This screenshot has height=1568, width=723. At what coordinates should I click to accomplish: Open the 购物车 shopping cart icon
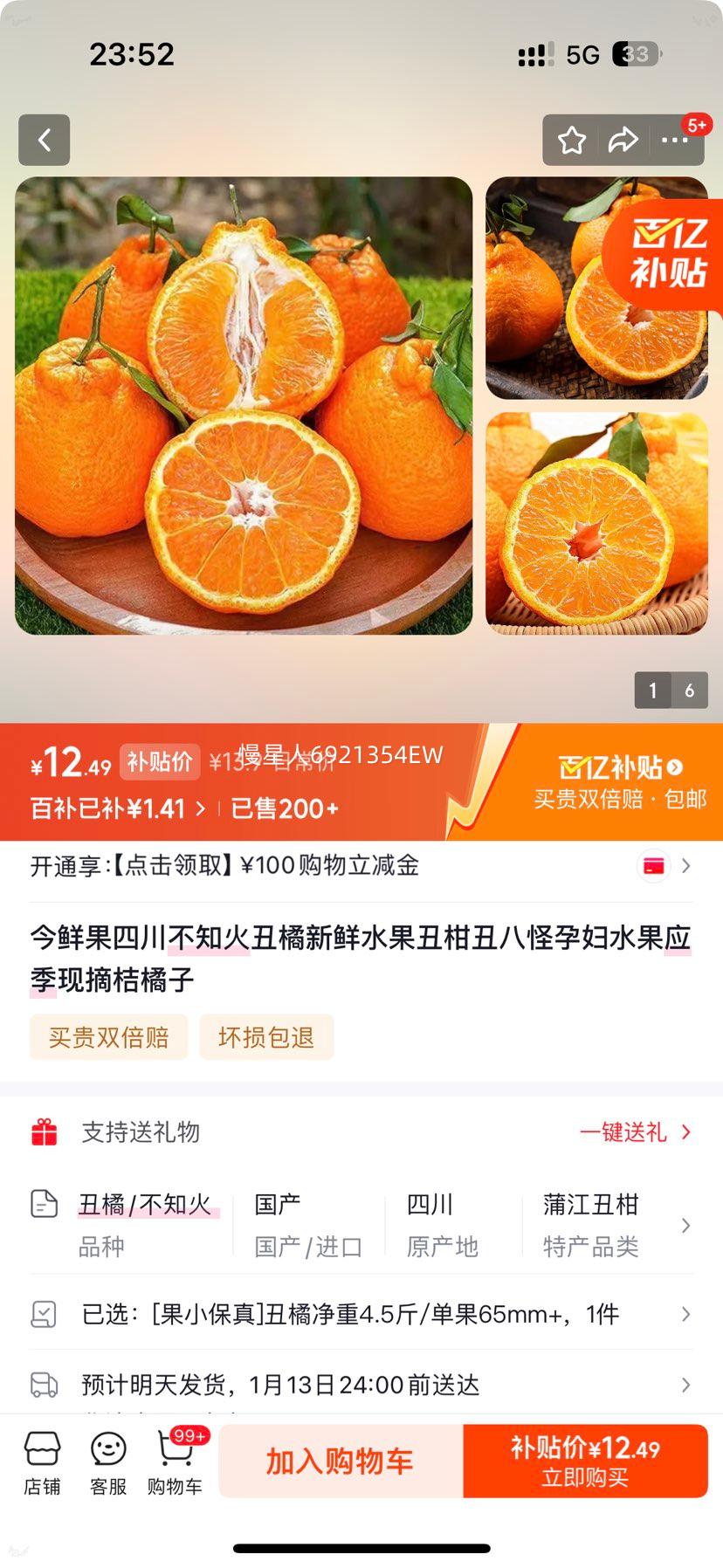[x=175, y=1461]
